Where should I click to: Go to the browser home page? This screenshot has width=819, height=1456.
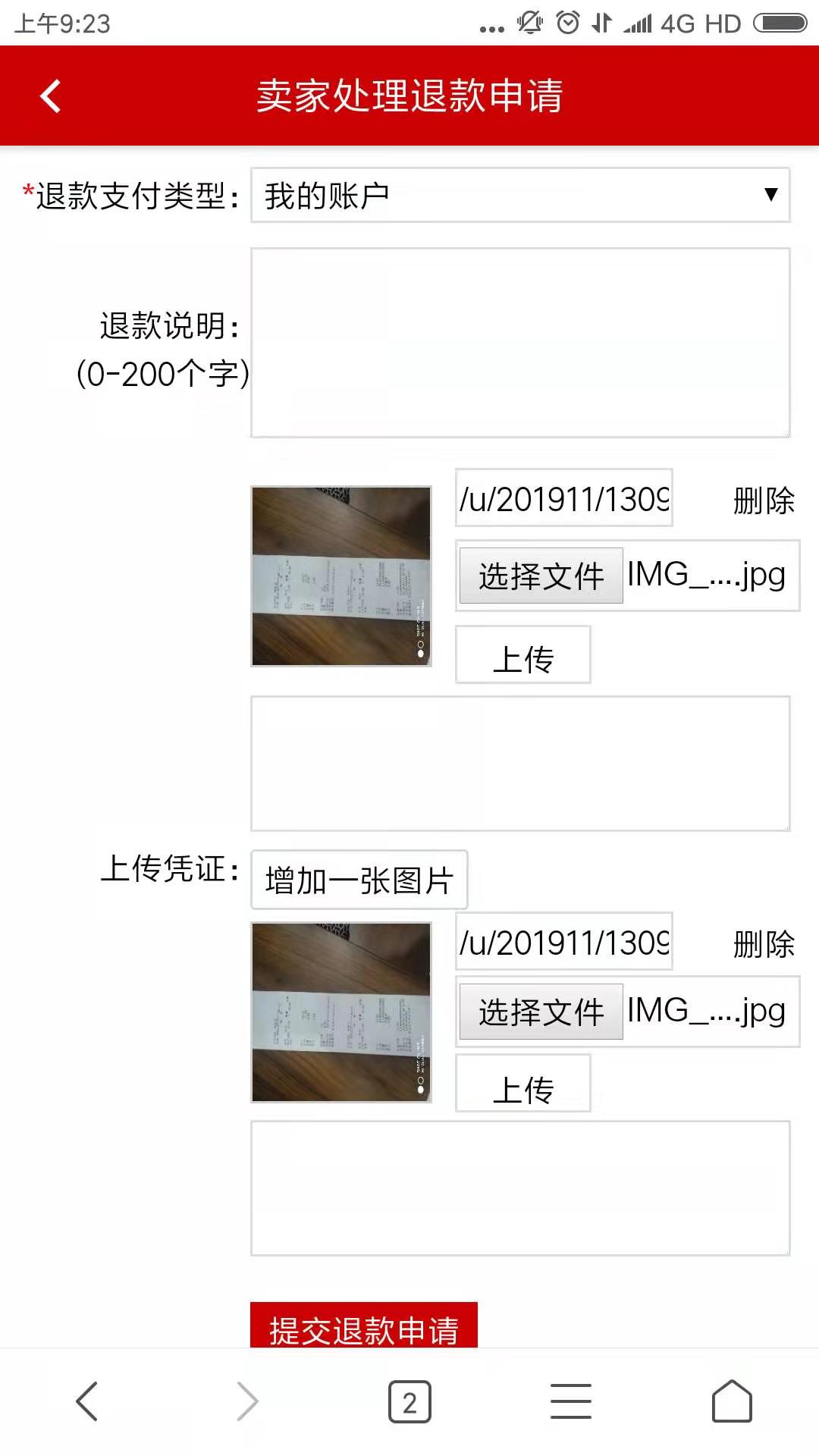[x=732, y=1401]
